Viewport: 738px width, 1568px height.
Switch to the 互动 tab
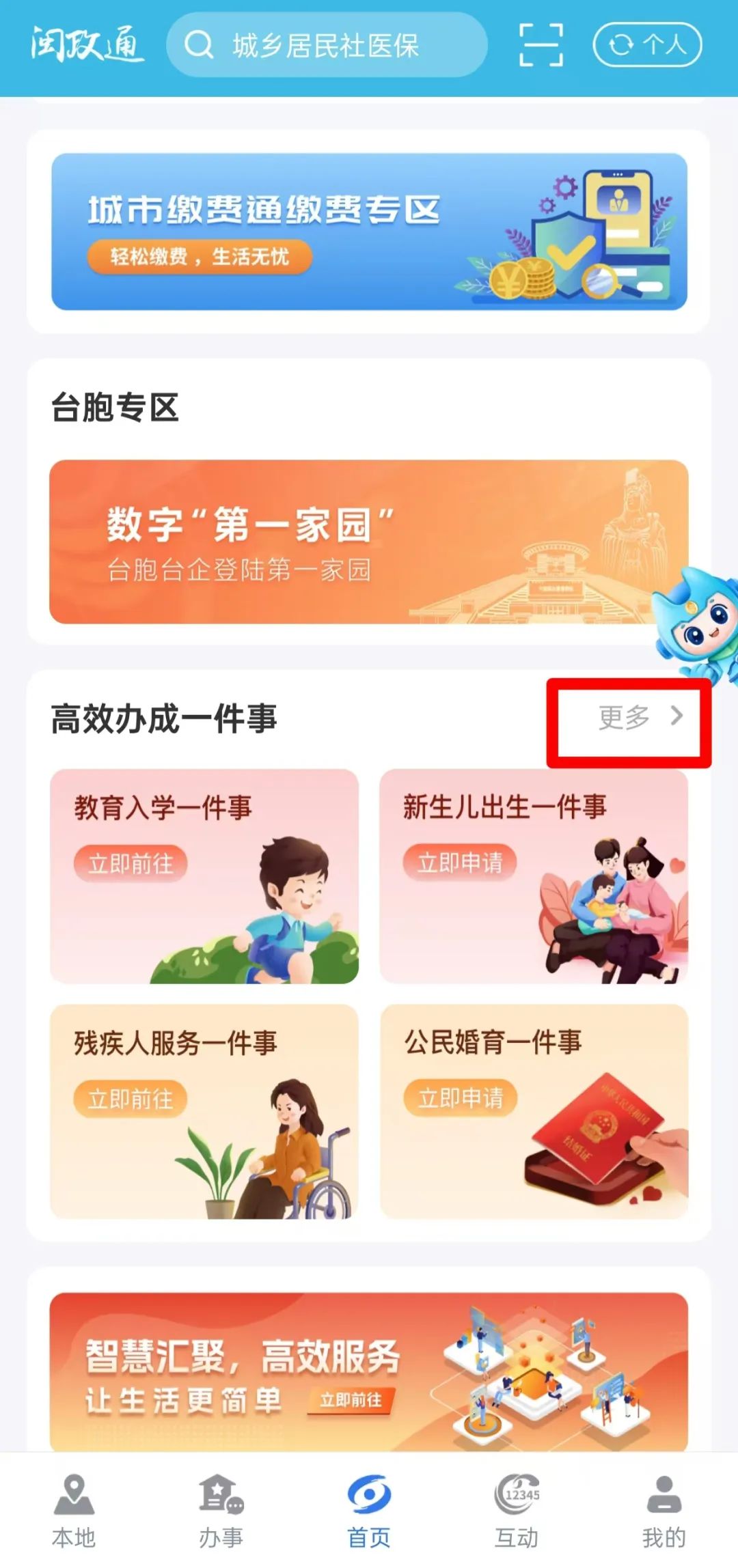[x=517, y=1511]
